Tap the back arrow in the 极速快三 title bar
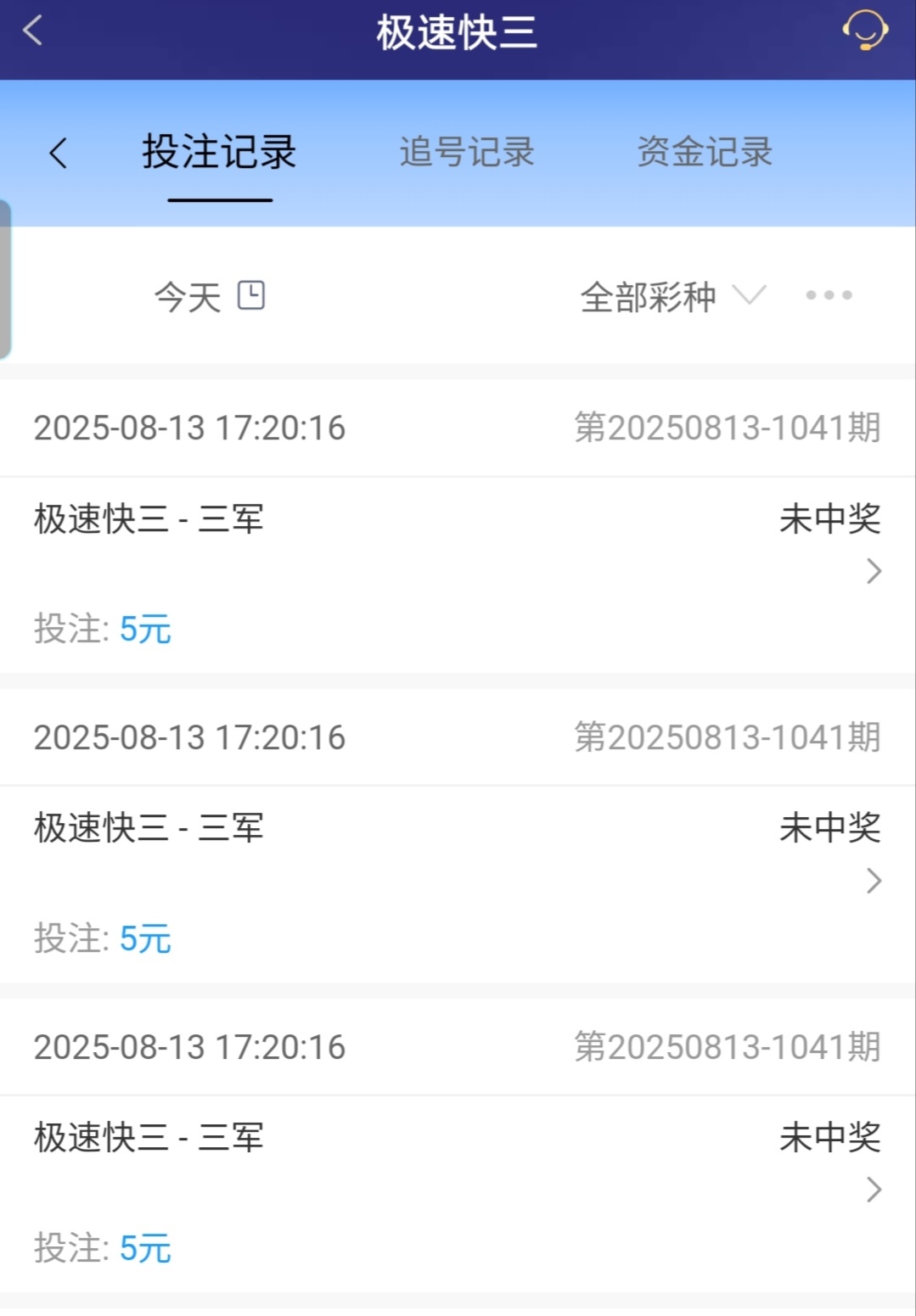 pos(33,31)
